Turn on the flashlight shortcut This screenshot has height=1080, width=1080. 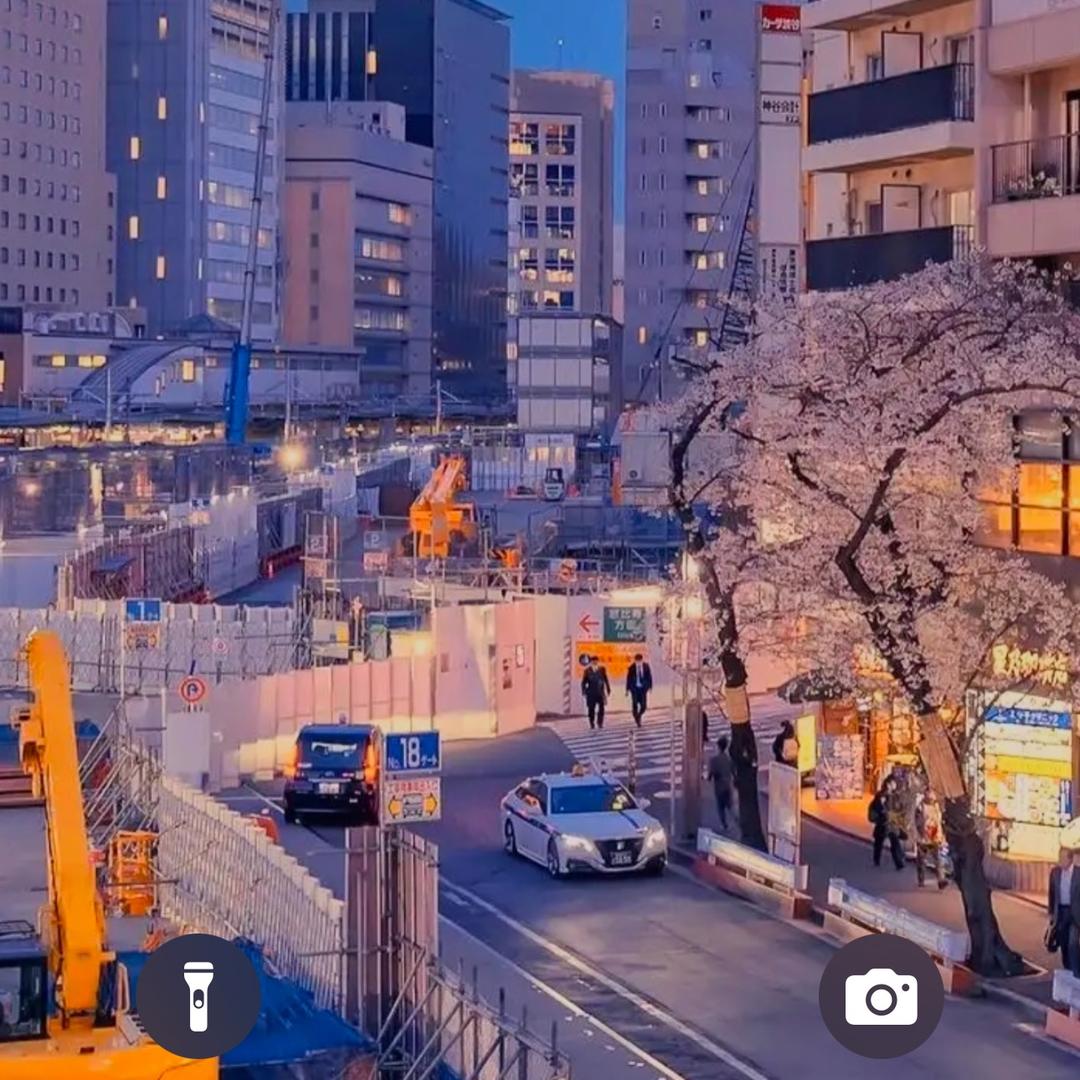point(198,996)
